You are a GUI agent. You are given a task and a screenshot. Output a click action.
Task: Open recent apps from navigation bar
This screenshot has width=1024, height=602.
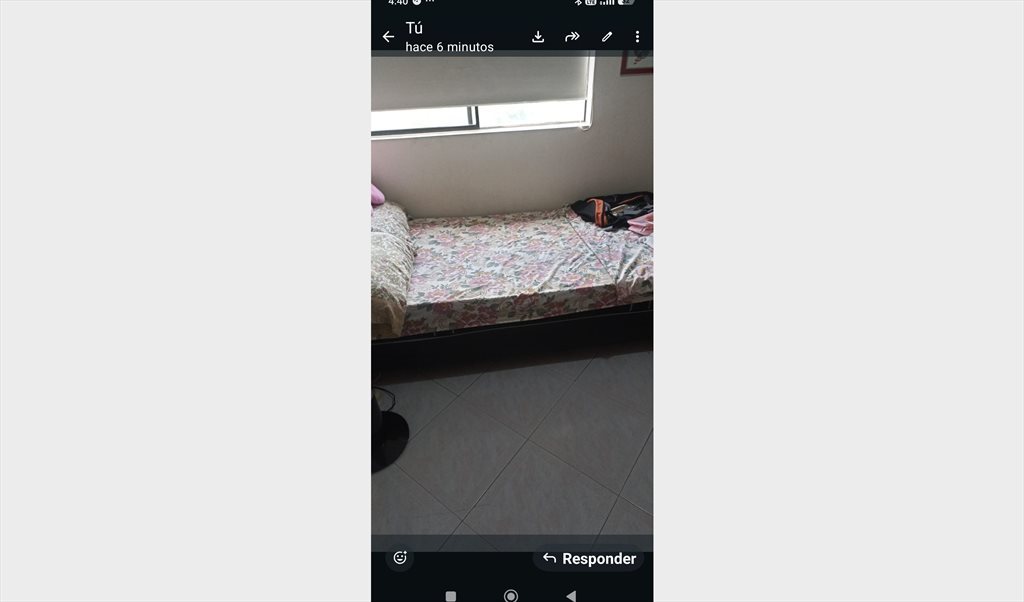tap(450, 595)
